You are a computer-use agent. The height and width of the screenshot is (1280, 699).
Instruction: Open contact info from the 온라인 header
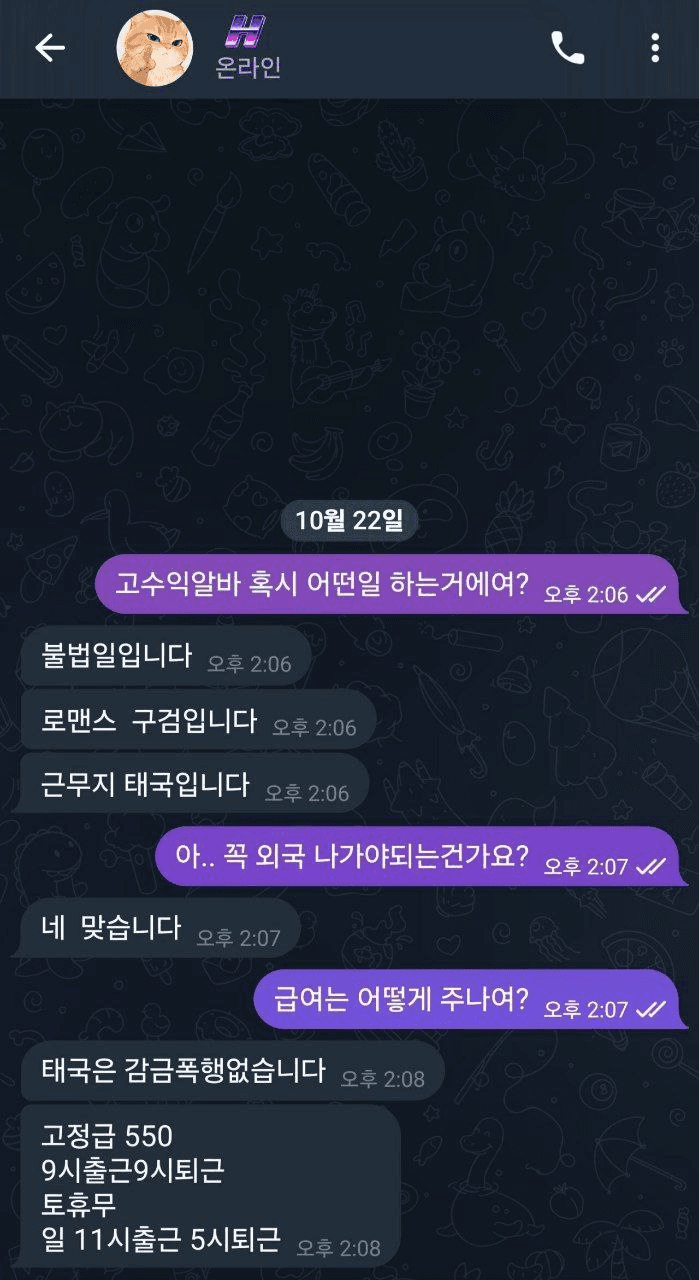(248, 68)
